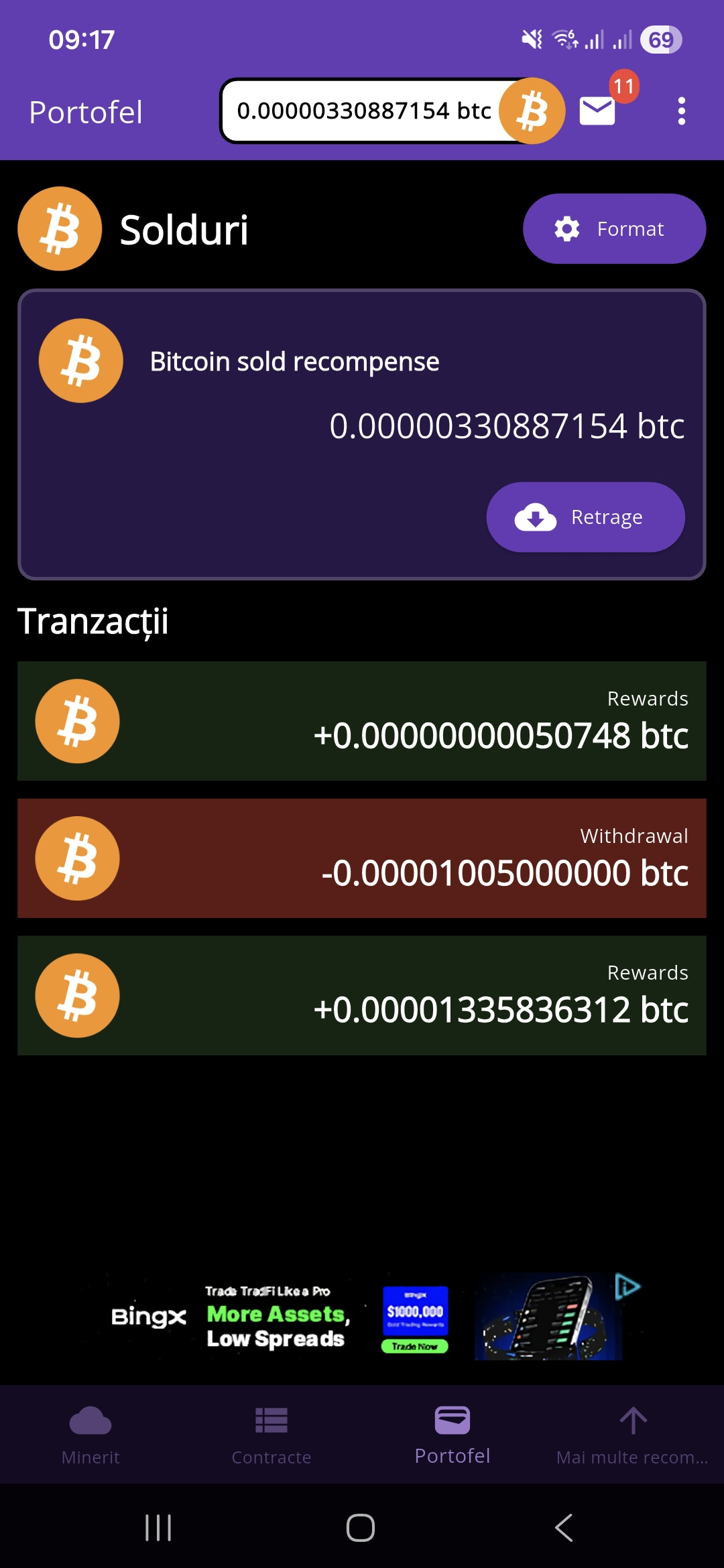
Task: Go to the home screen via system navigation
Action: 361,1528
